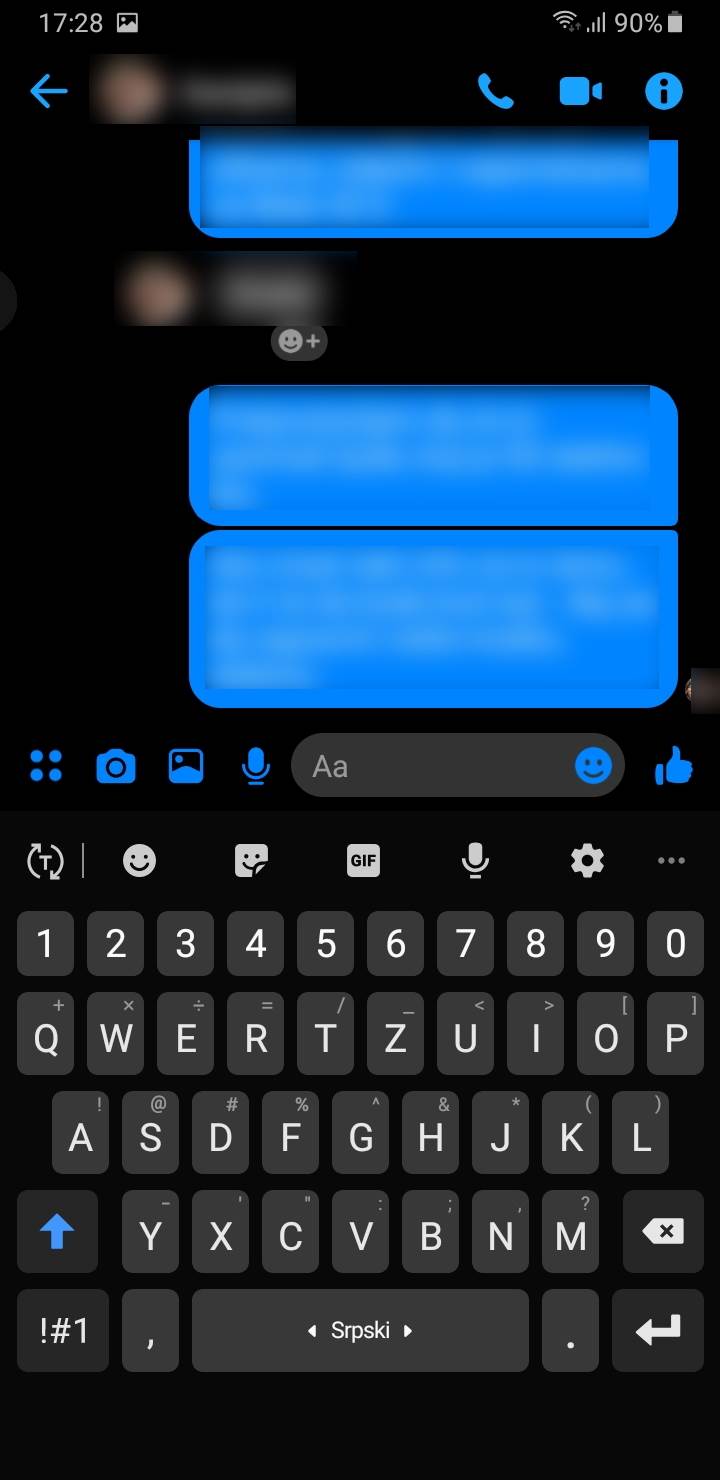Open the emoji picker in the message field
Image resolution: width=720 pixels, height=1480 pixels.
tap(593, 767)
